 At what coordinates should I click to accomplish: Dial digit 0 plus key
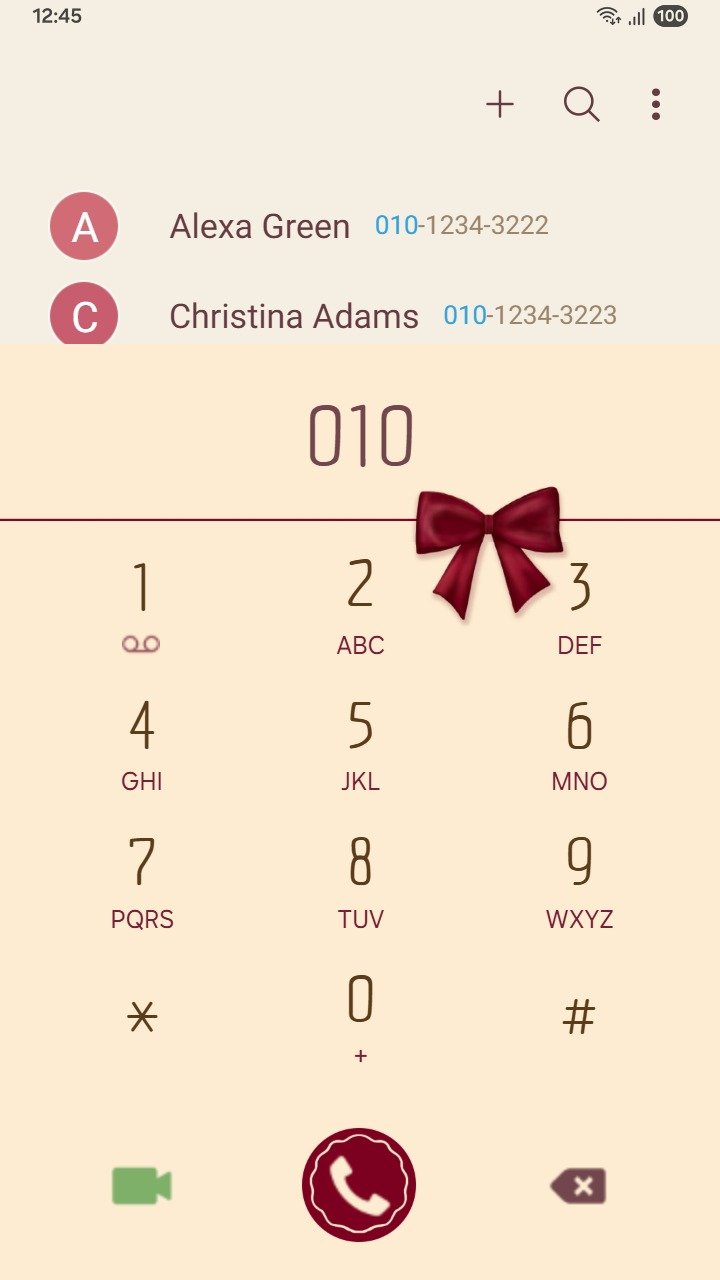pos(360,1015)
